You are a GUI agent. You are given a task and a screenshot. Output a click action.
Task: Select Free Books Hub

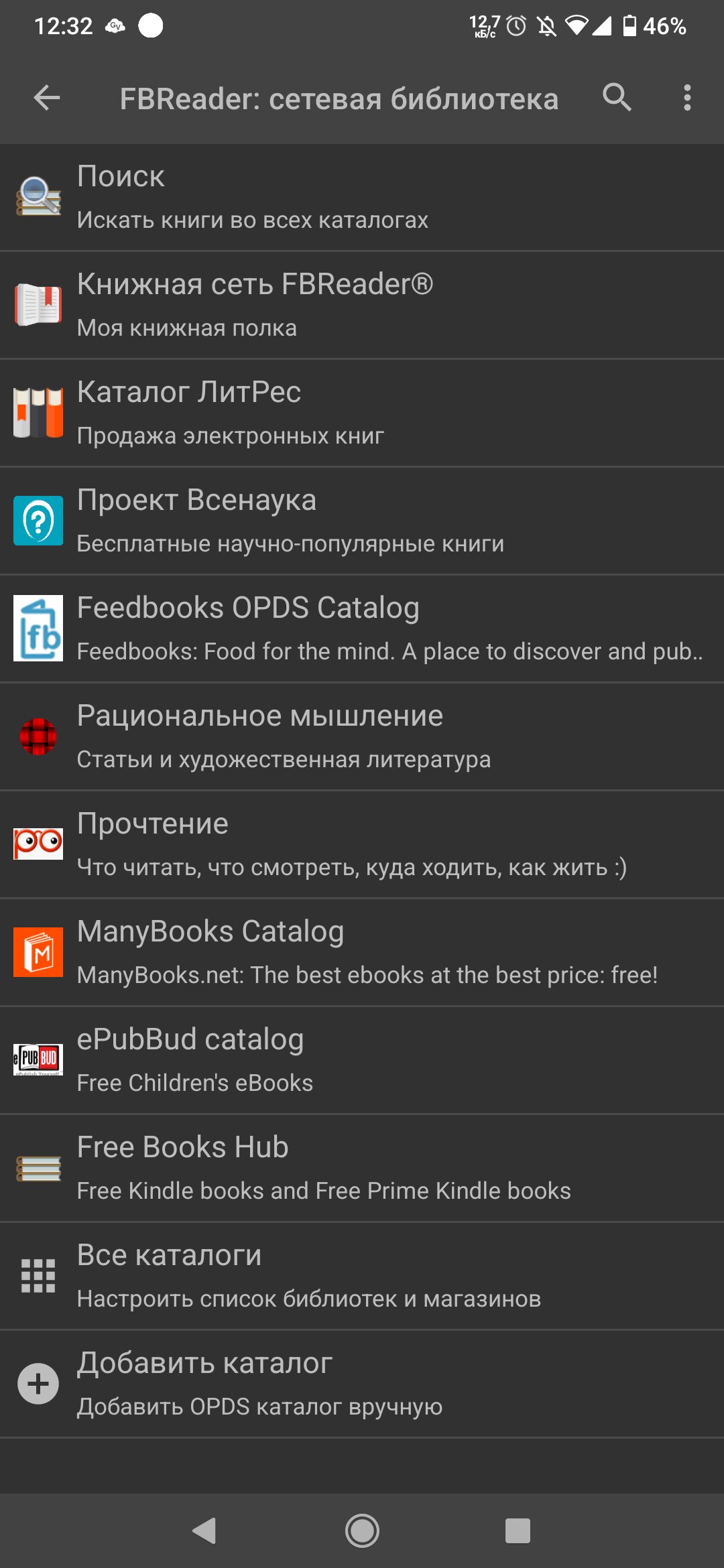pyautogui.click(x=362, y=1168)
